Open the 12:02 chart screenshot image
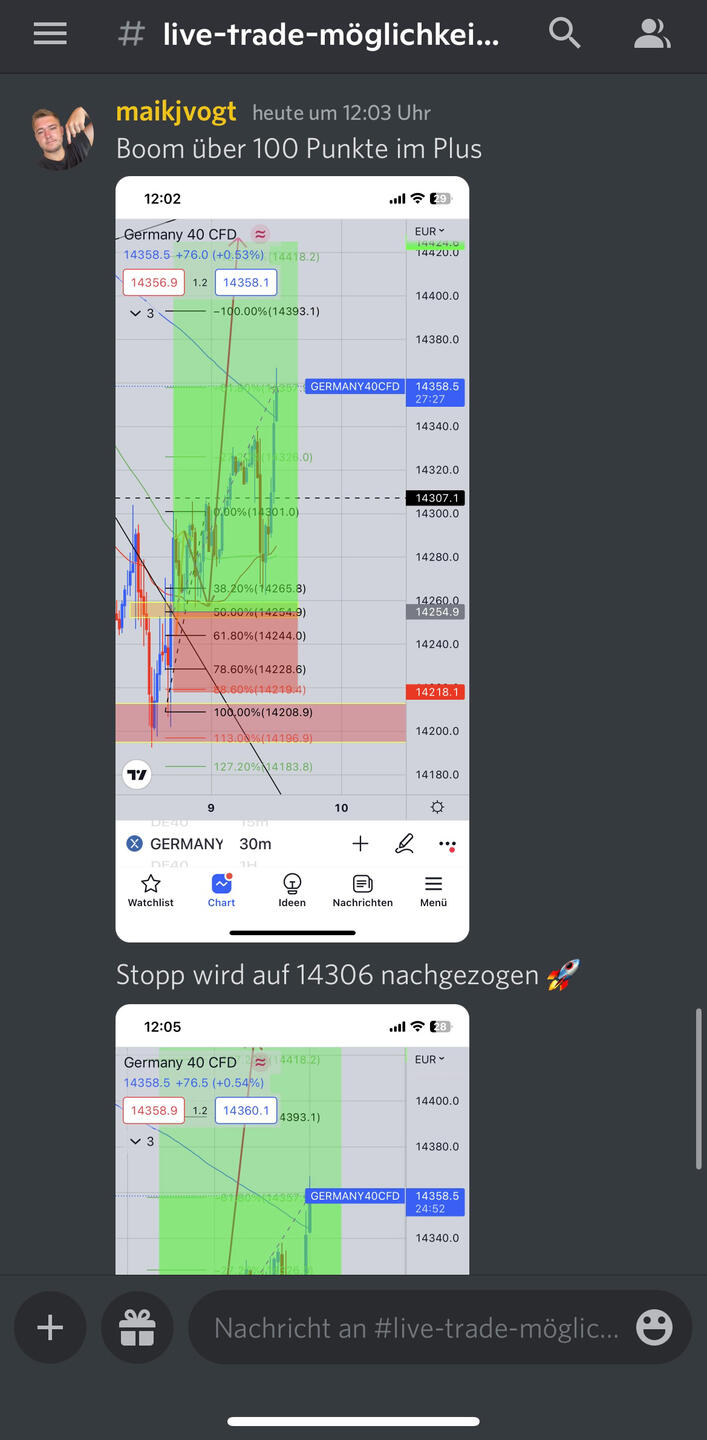Image resolution: width=707 pixels, height=1440 pixels. coord(292,559)
